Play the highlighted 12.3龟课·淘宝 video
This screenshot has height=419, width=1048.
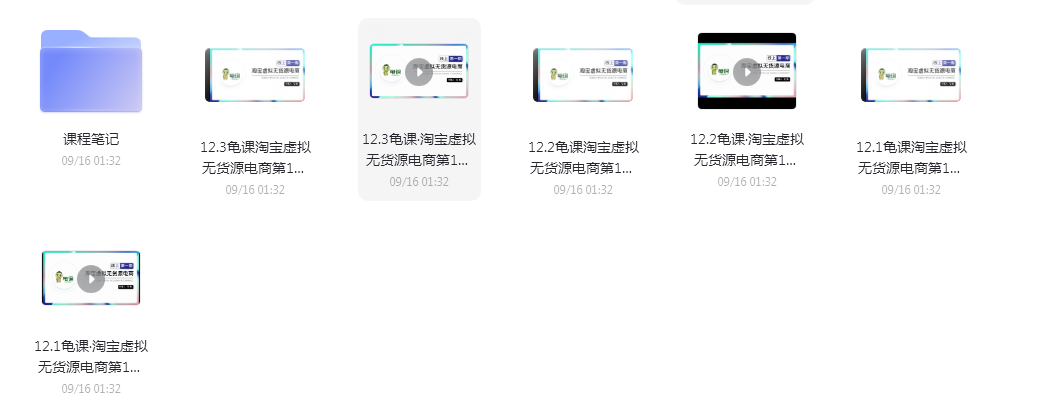click(x=419, y=72)
